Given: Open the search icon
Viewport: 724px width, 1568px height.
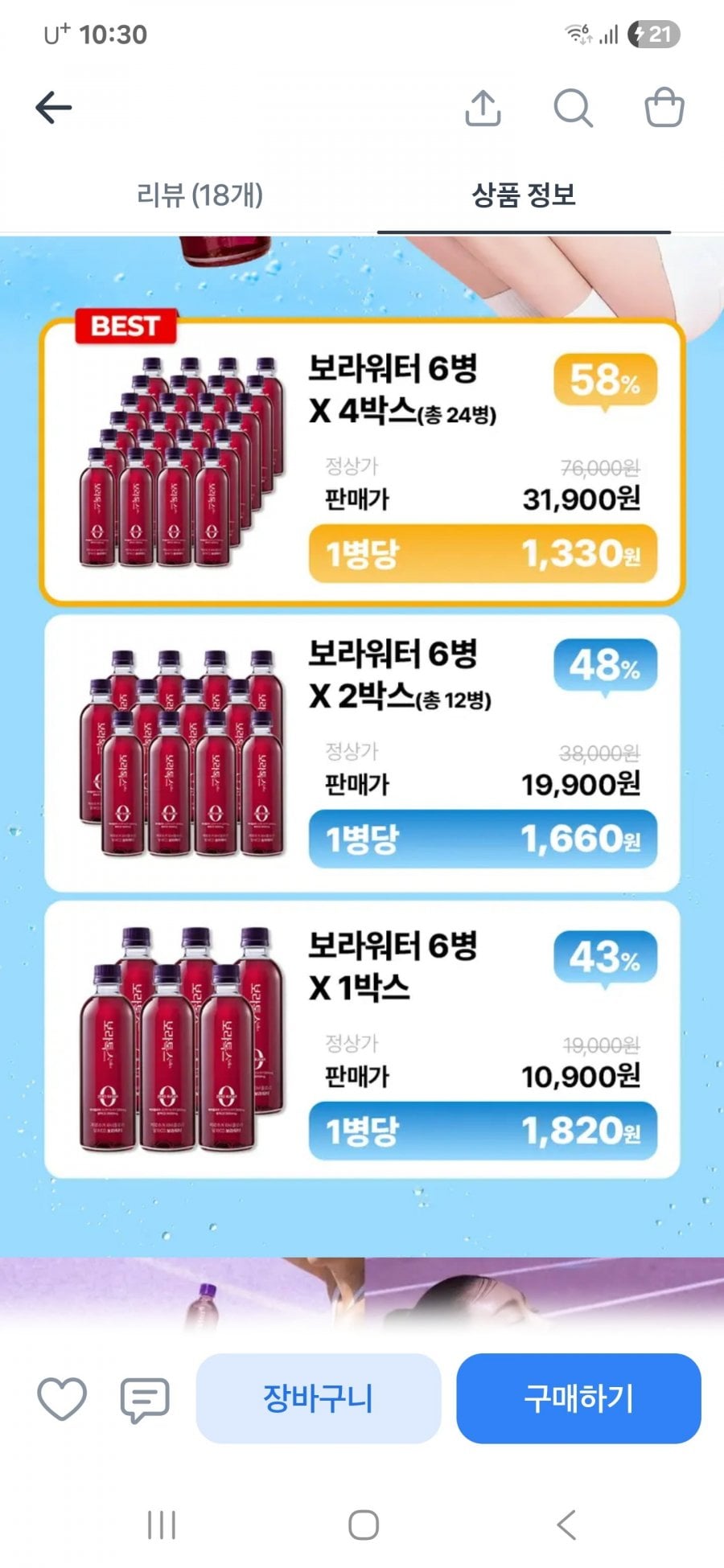Looking at the screenshot, I should point(574,108).
